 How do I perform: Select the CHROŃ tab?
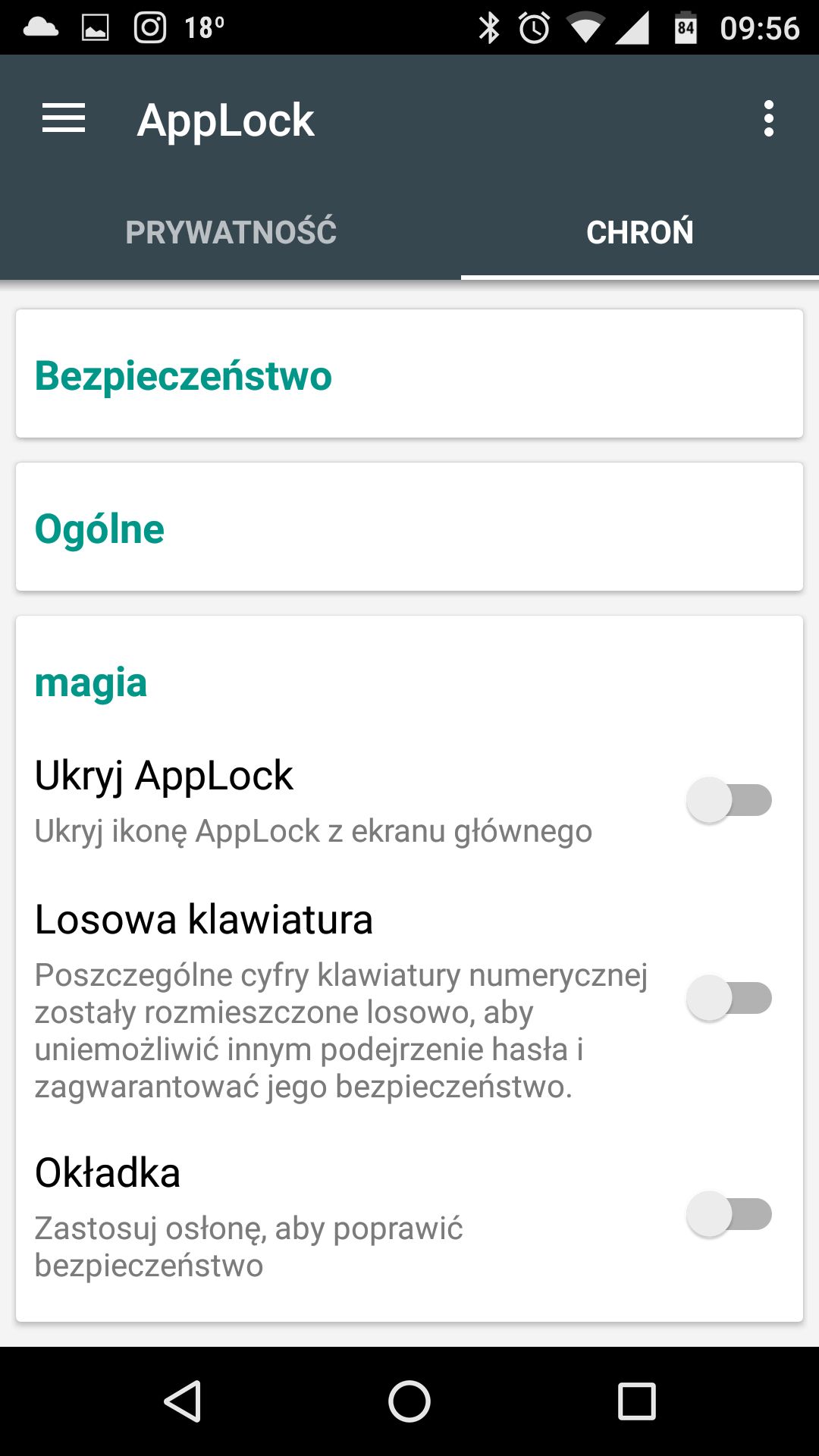(640, 232)
